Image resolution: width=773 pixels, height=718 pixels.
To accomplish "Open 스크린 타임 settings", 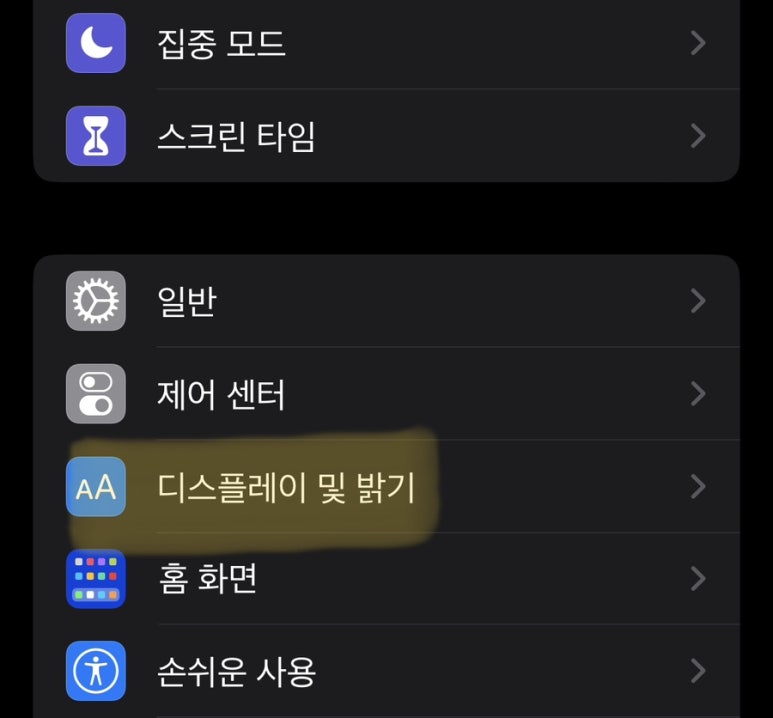I will click(x=386, y=136).
